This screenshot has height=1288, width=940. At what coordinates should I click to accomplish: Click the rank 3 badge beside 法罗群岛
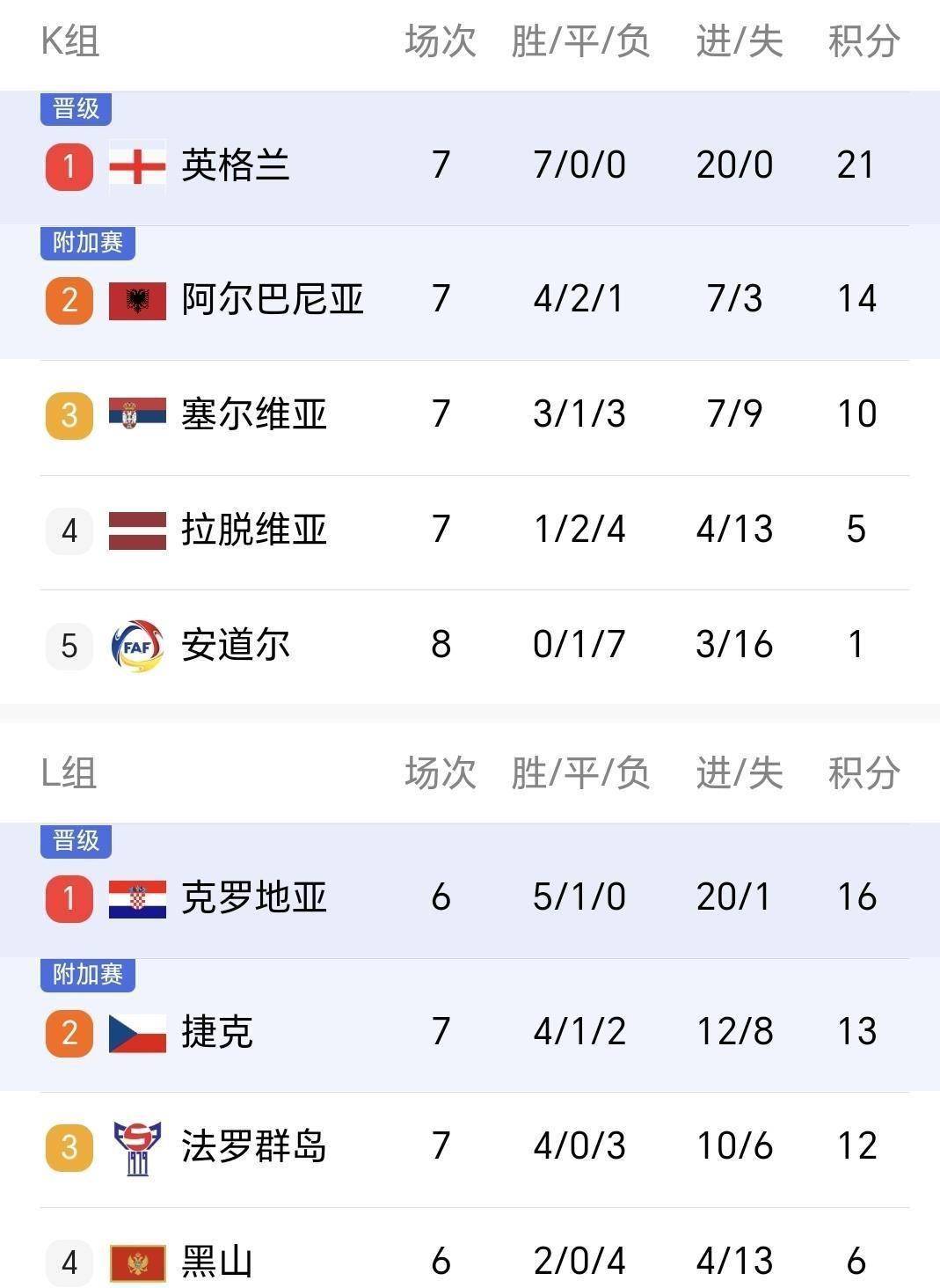point(69,1146)
